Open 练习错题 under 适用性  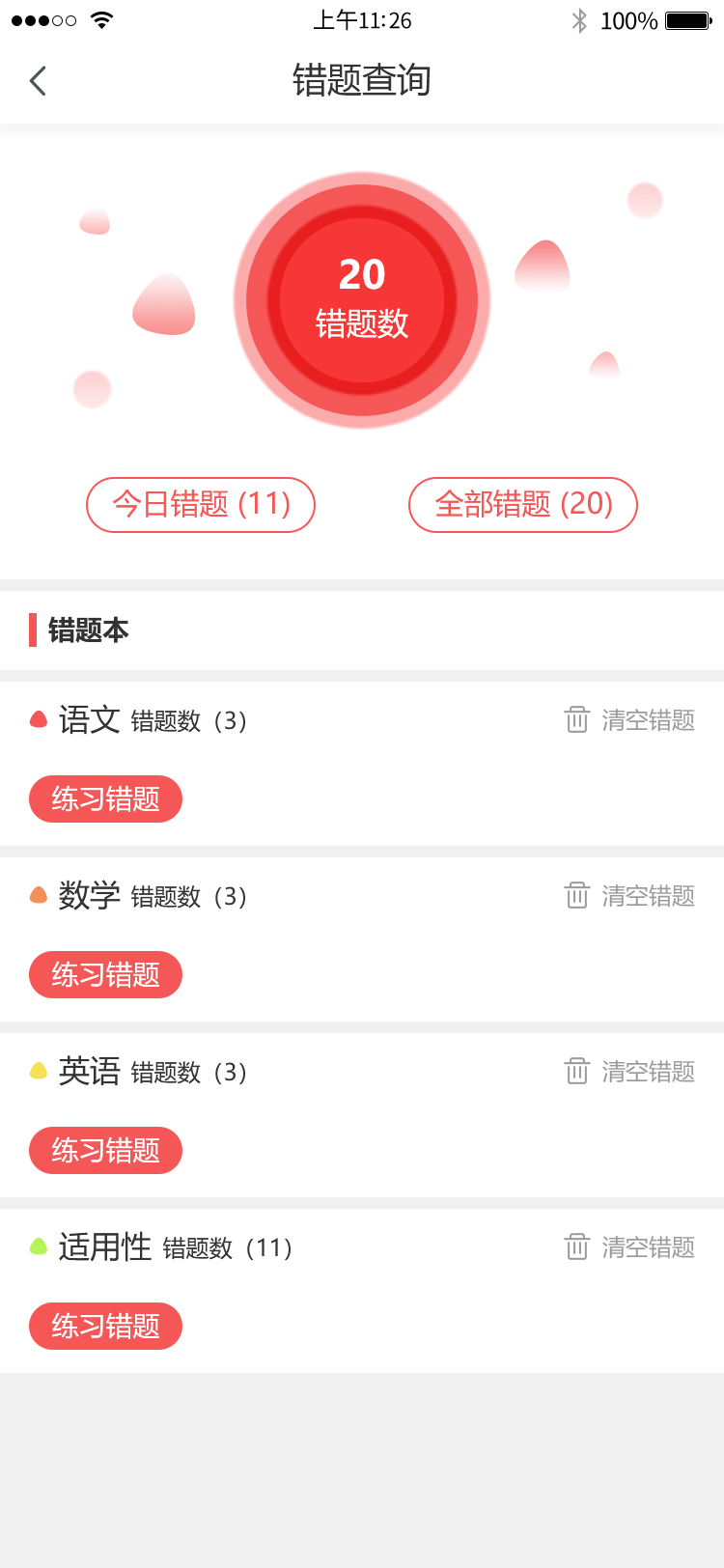105,1327
